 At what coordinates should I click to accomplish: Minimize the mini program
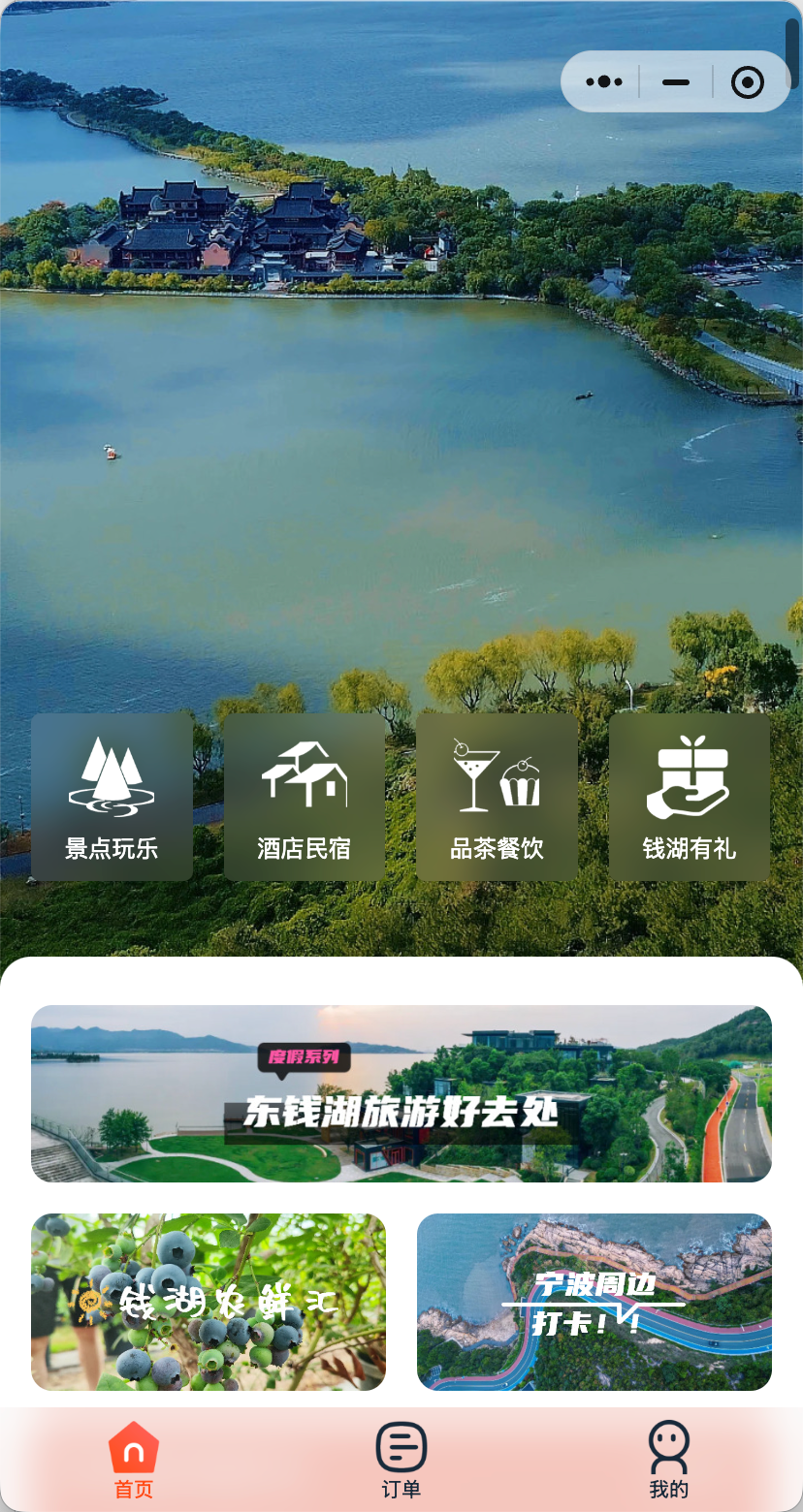pyautogui.click(x=676, y=82)
